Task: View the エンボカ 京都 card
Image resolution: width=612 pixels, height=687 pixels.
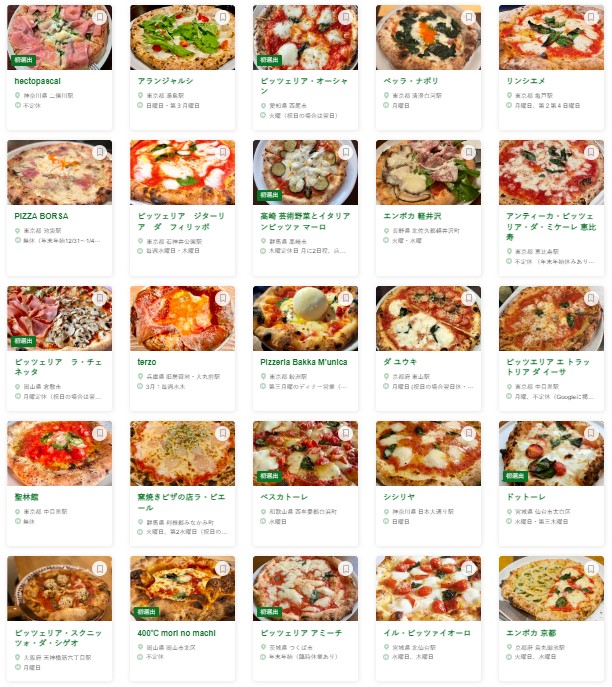Action: (533, 632)
